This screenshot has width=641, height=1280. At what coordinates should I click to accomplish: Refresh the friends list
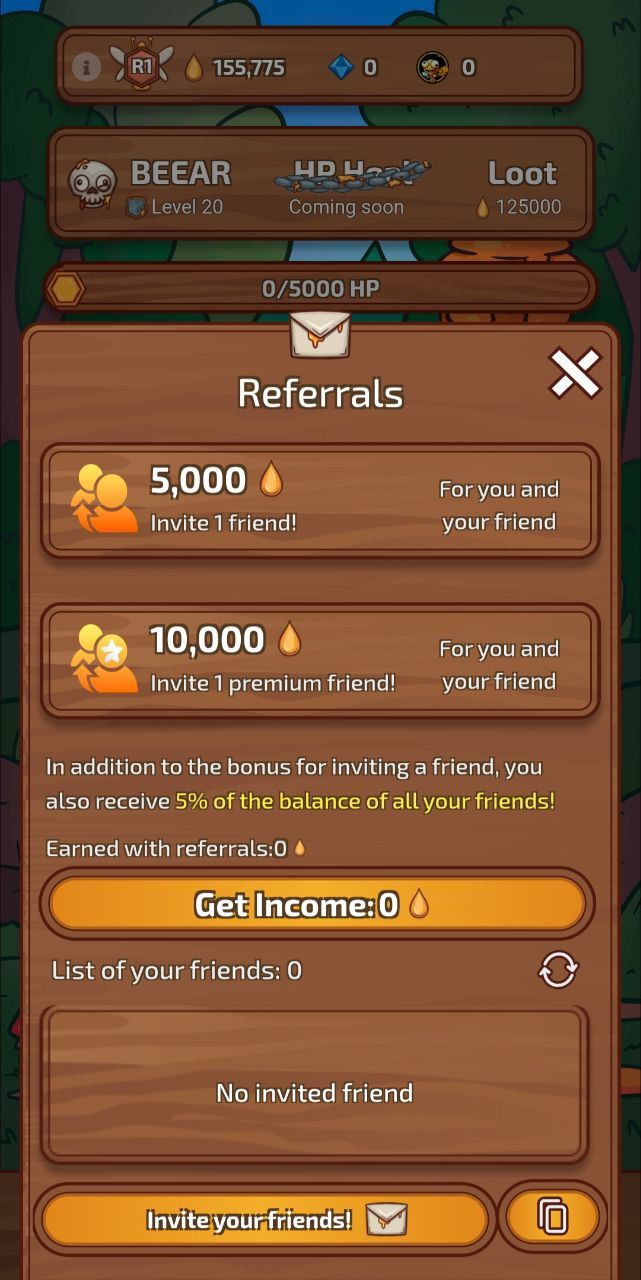[558, 969]
